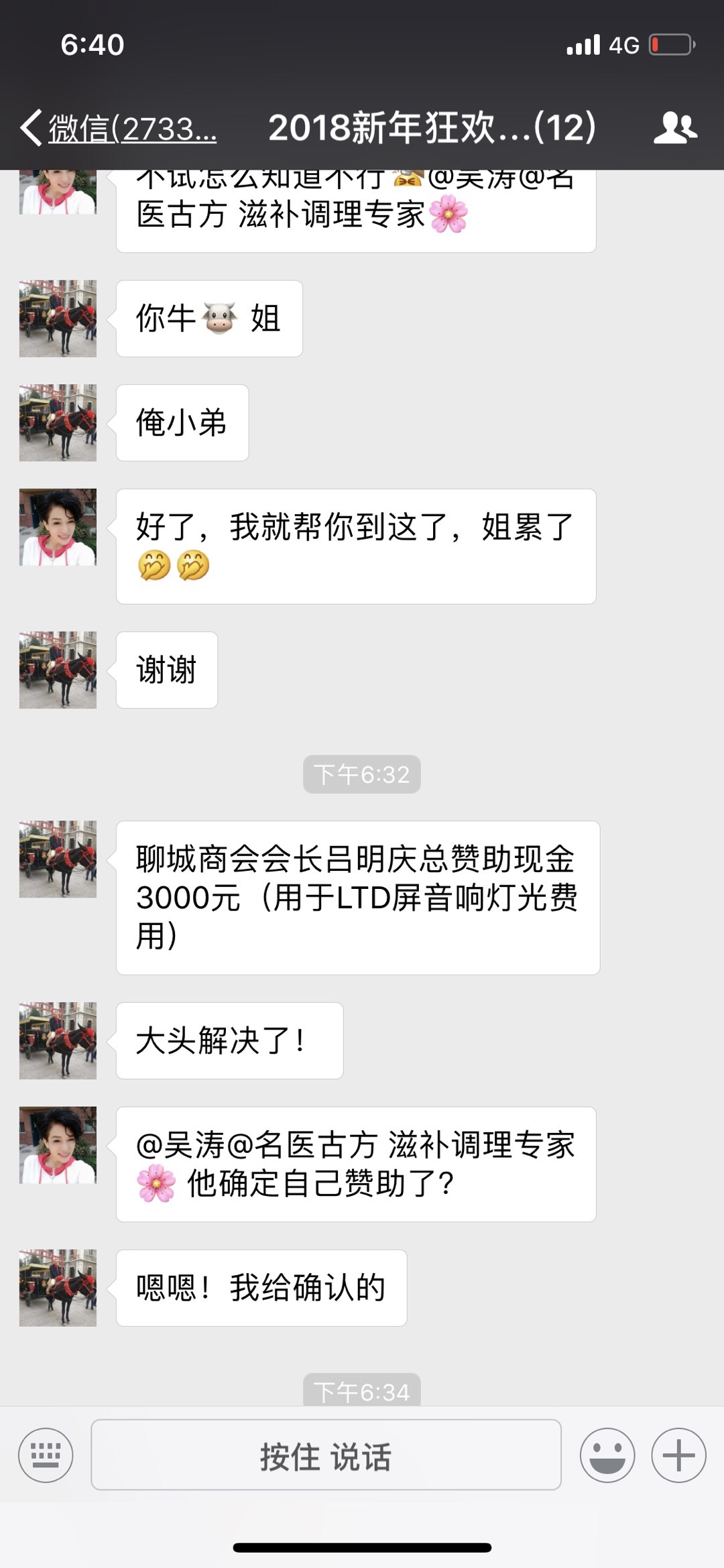Viewport: 724px width, 1568px height.
Task: Open the avatar beside 聊城商会会长 message
Action: [58, 859]
